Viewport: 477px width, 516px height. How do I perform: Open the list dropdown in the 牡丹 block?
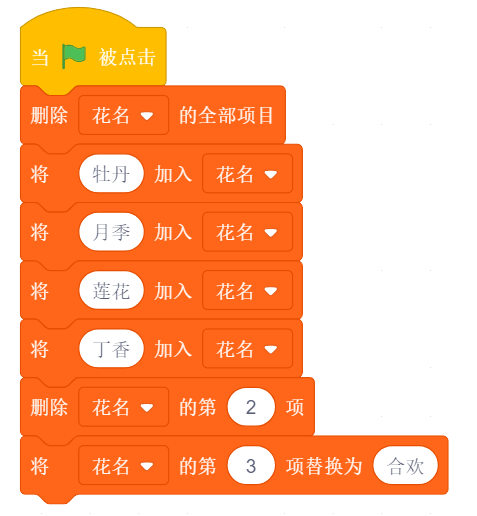point(247,173)
